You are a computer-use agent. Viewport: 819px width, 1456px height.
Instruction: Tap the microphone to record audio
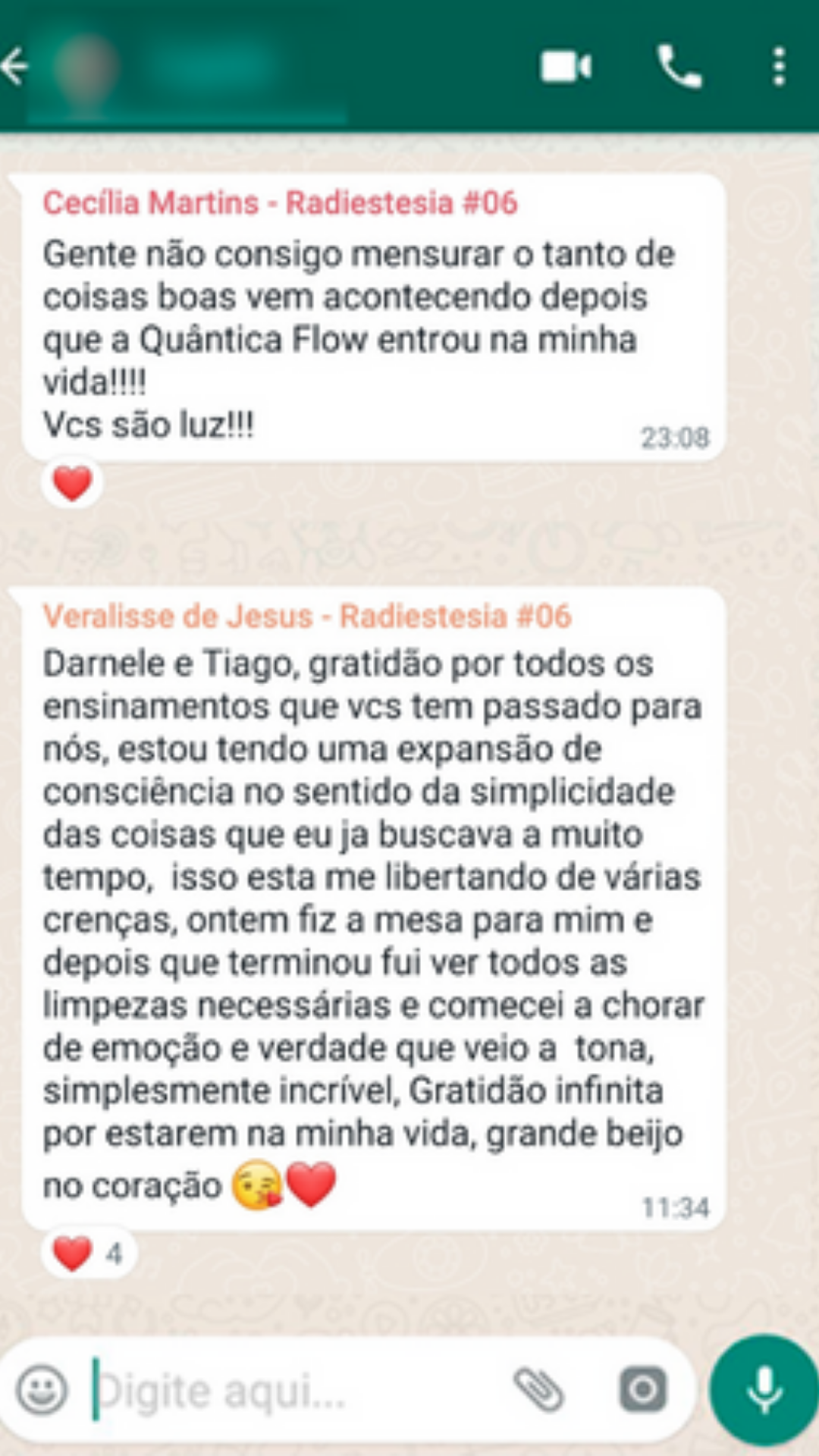click(x=764, y=1390)
